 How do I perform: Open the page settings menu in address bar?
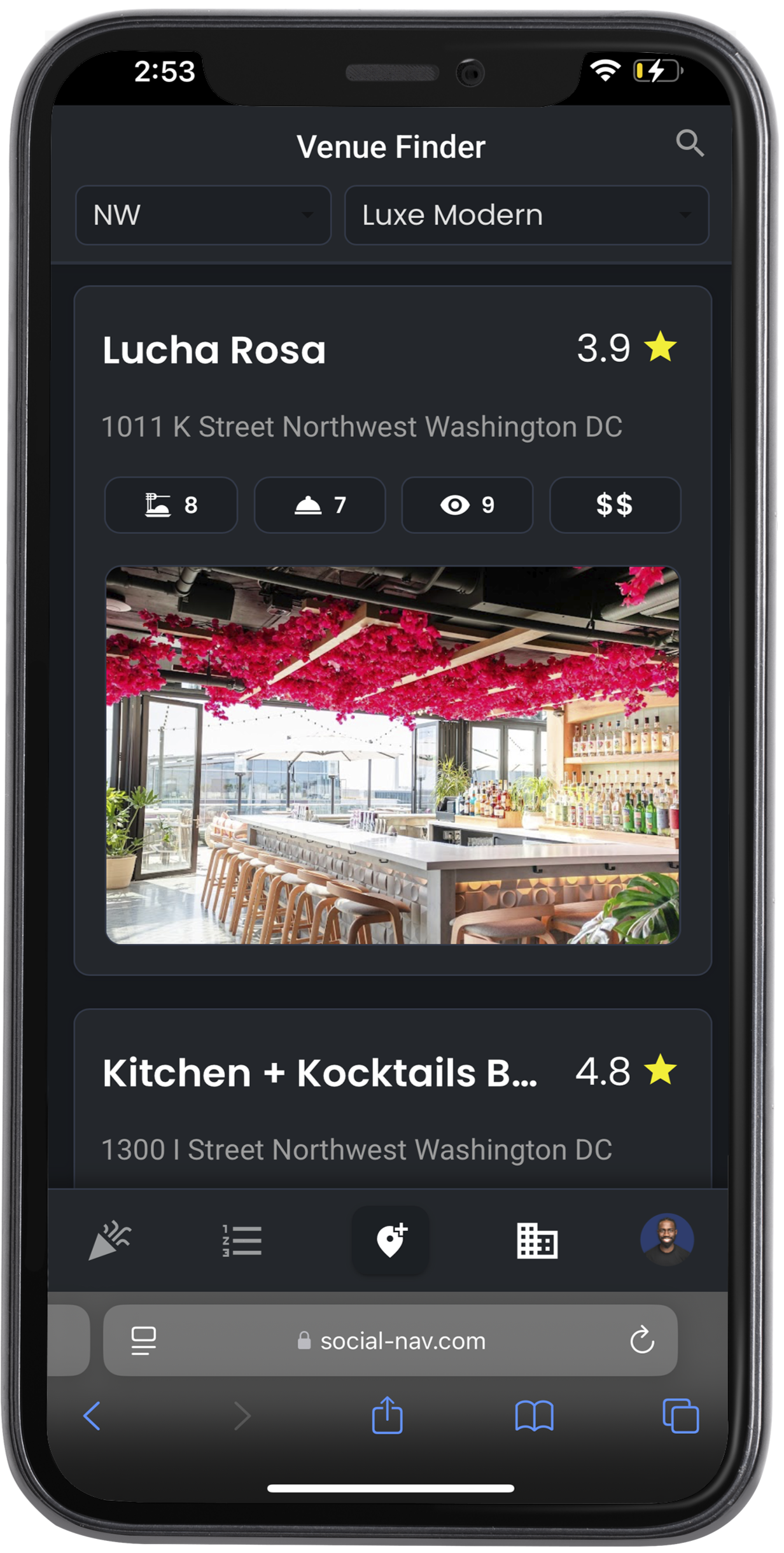[144, 1340]
